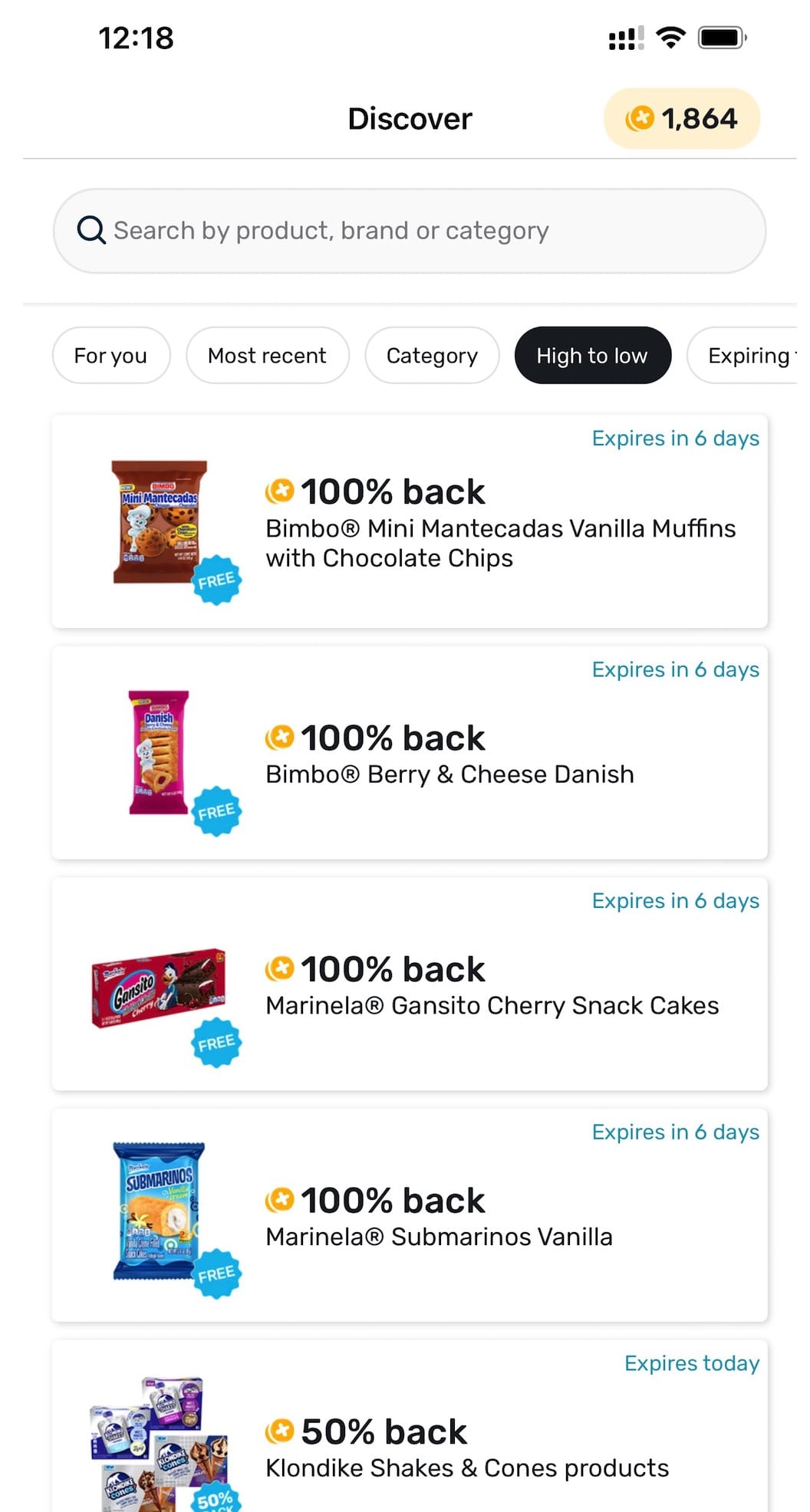Filter offers by Category

pos(432,356)
